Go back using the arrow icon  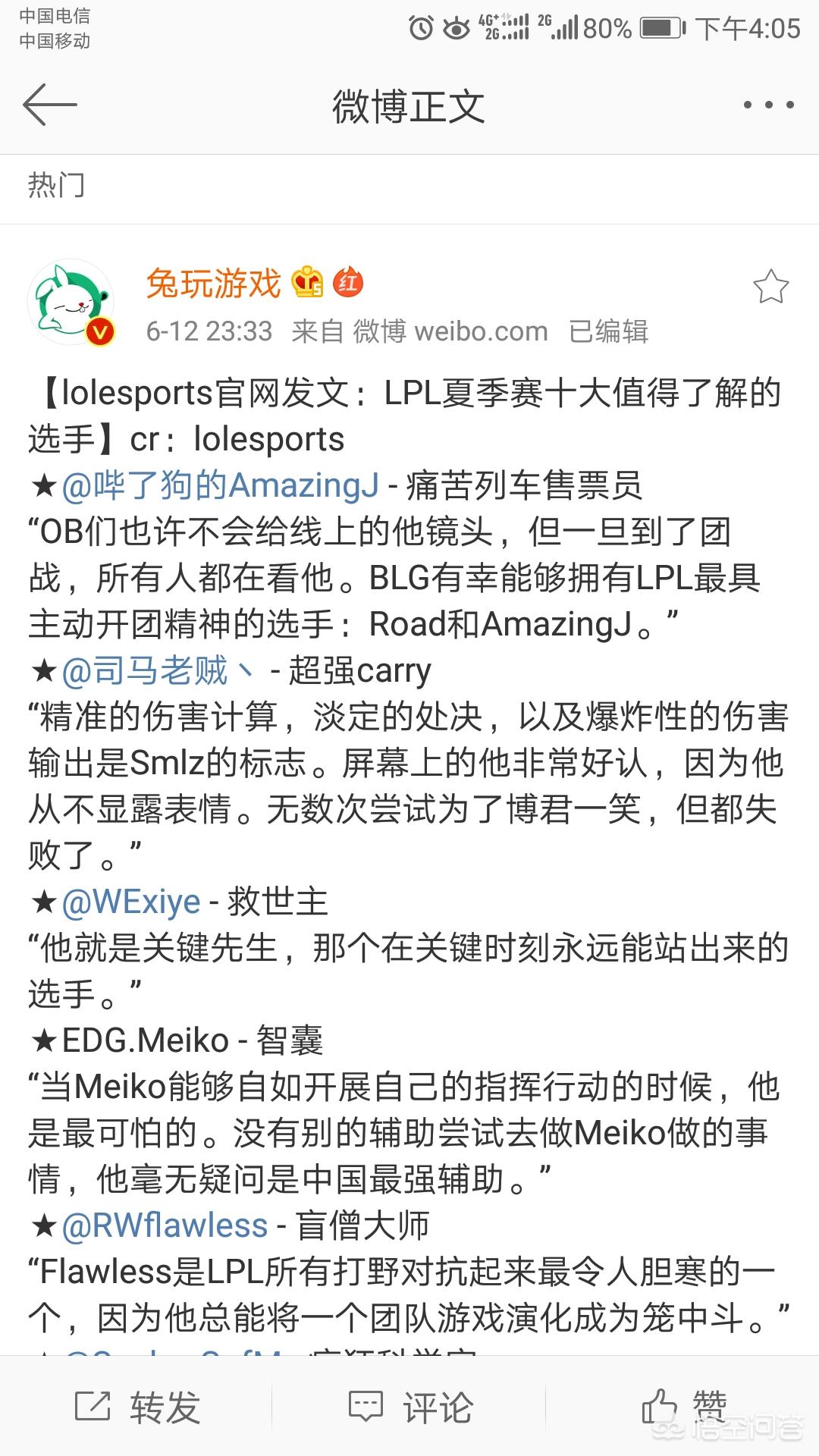tap(50, 105)
